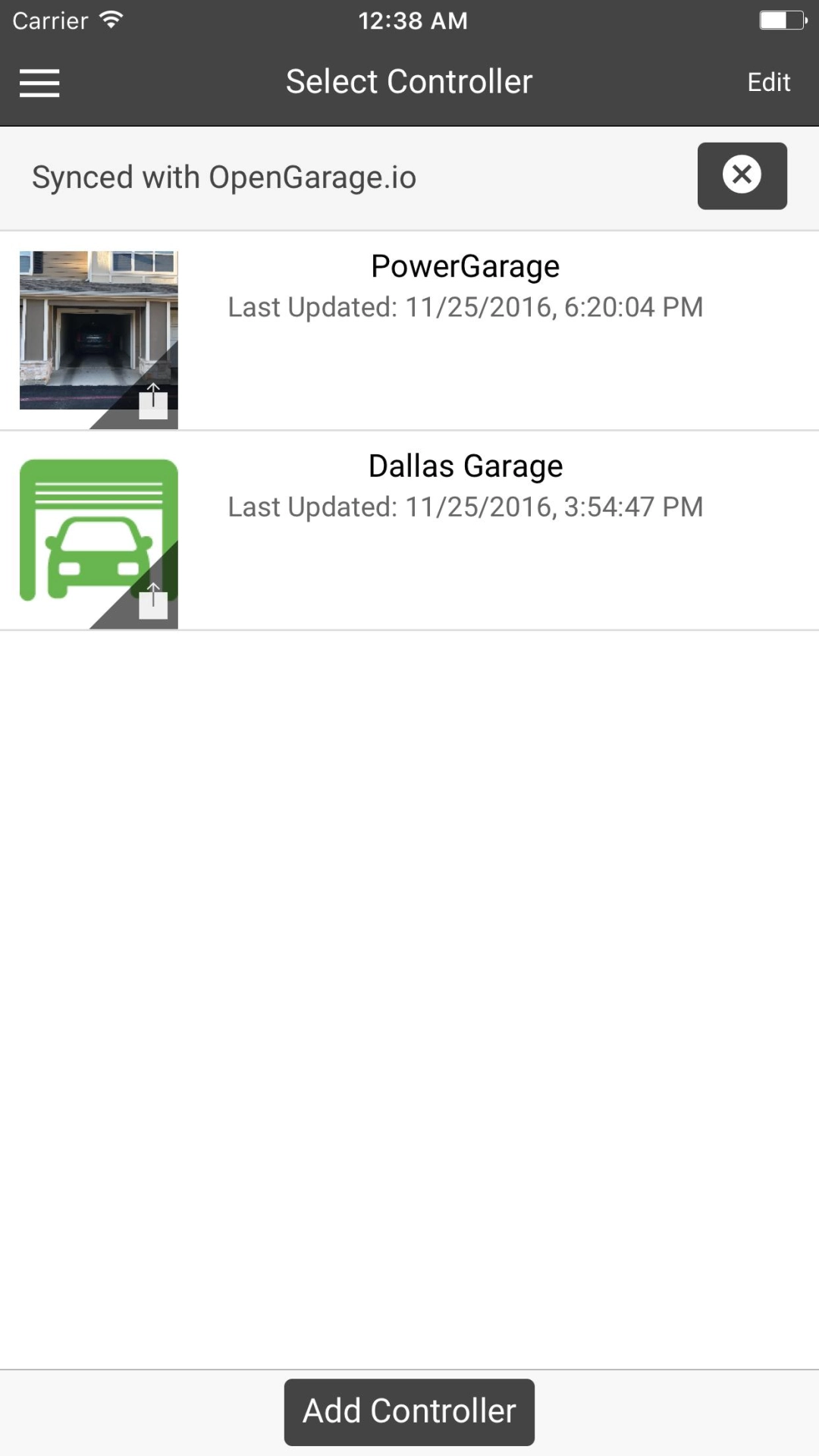Viewport: 819px width, 1456px height.
Task: Select the PowerGarage controller
Action: pos(465,287)
